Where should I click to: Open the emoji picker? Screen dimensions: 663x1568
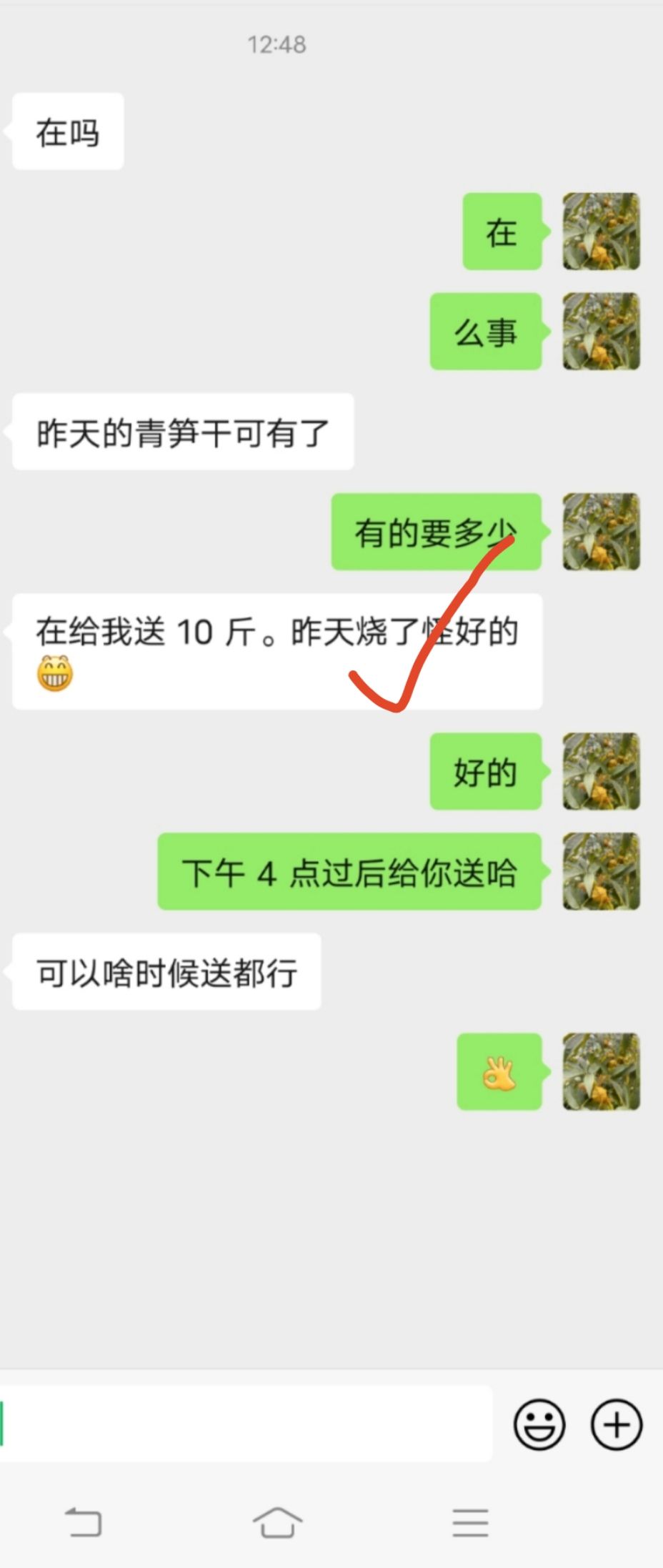[x=539, y=1424]
